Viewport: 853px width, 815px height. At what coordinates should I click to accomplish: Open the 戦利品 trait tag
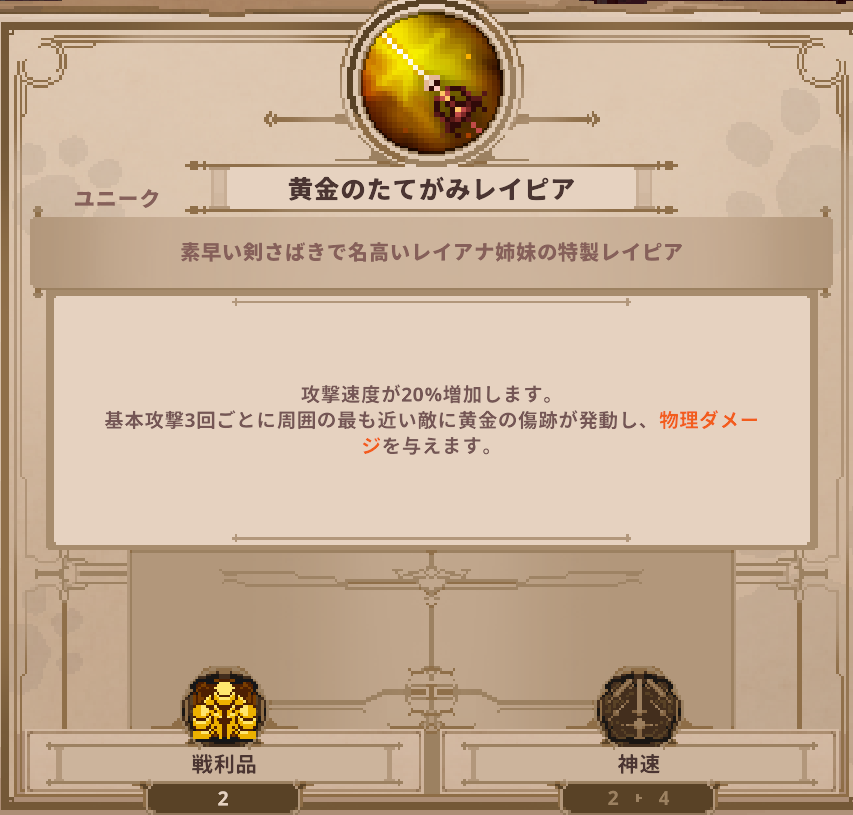(x=224, y=765)
